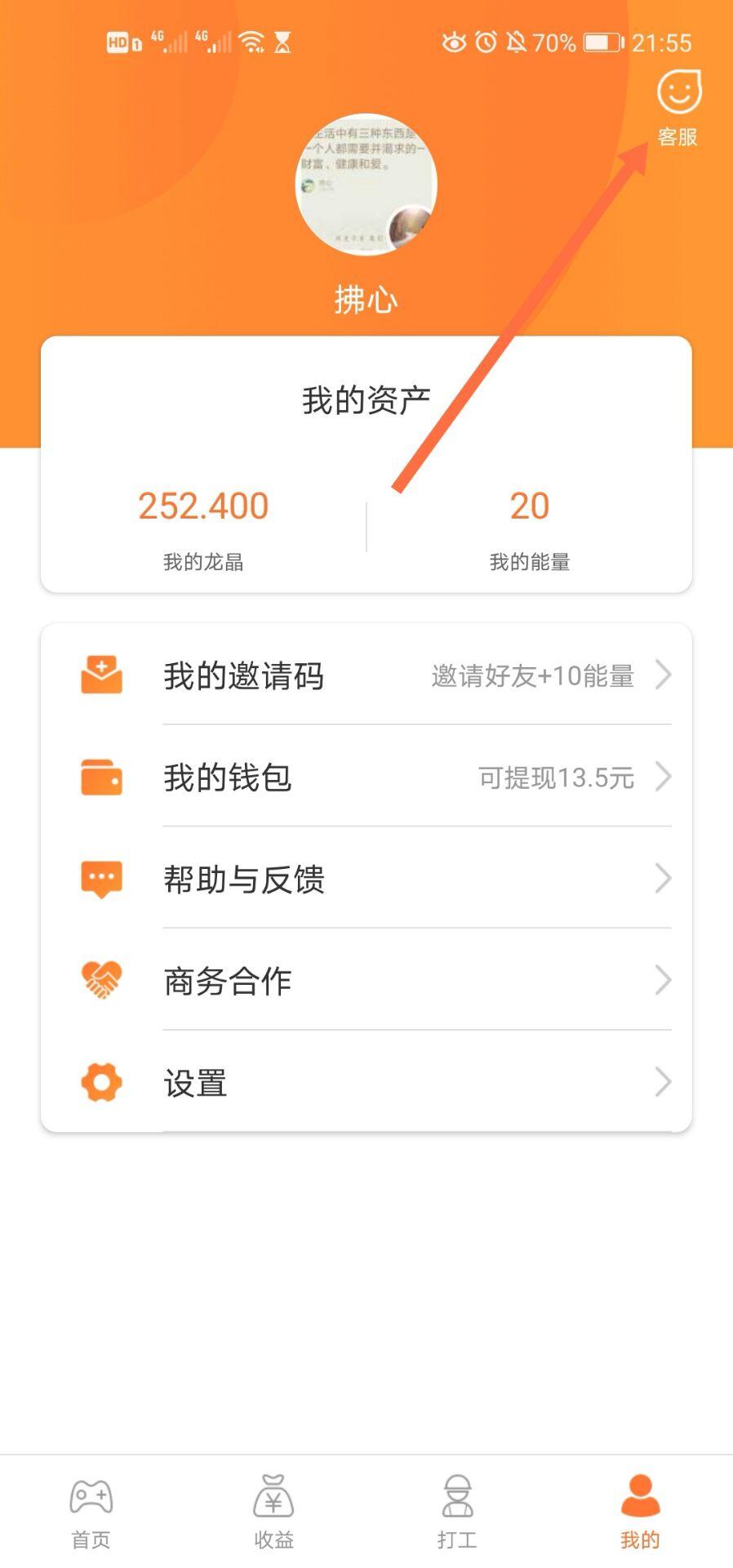The image size is (733, 1568).
Task: Open 设置 settings row
Action: tap(366, 1083)
